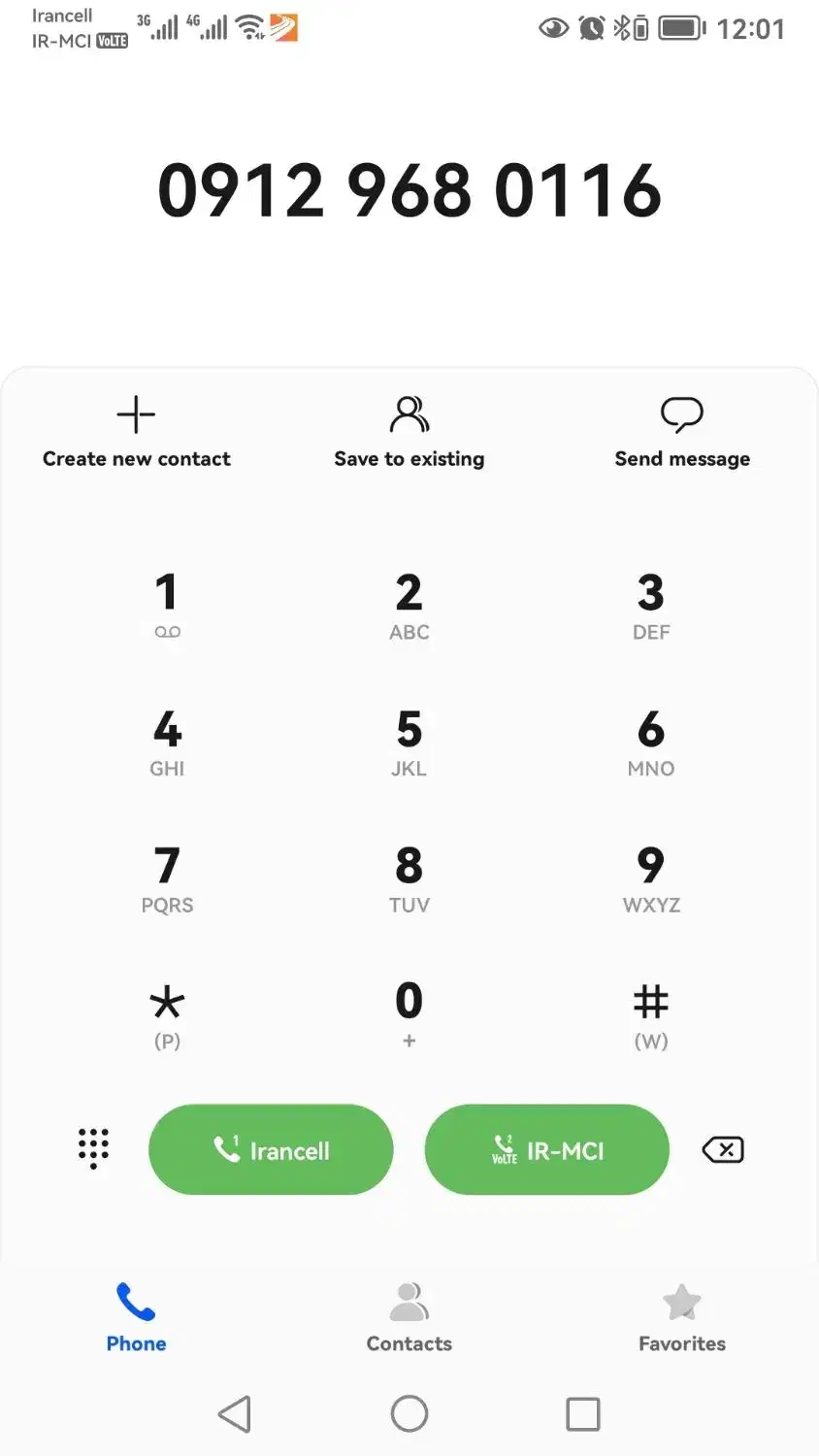Viewport: 819px width, 1456px height.
Task: Go back using system back button
Action: point(235,1414)
